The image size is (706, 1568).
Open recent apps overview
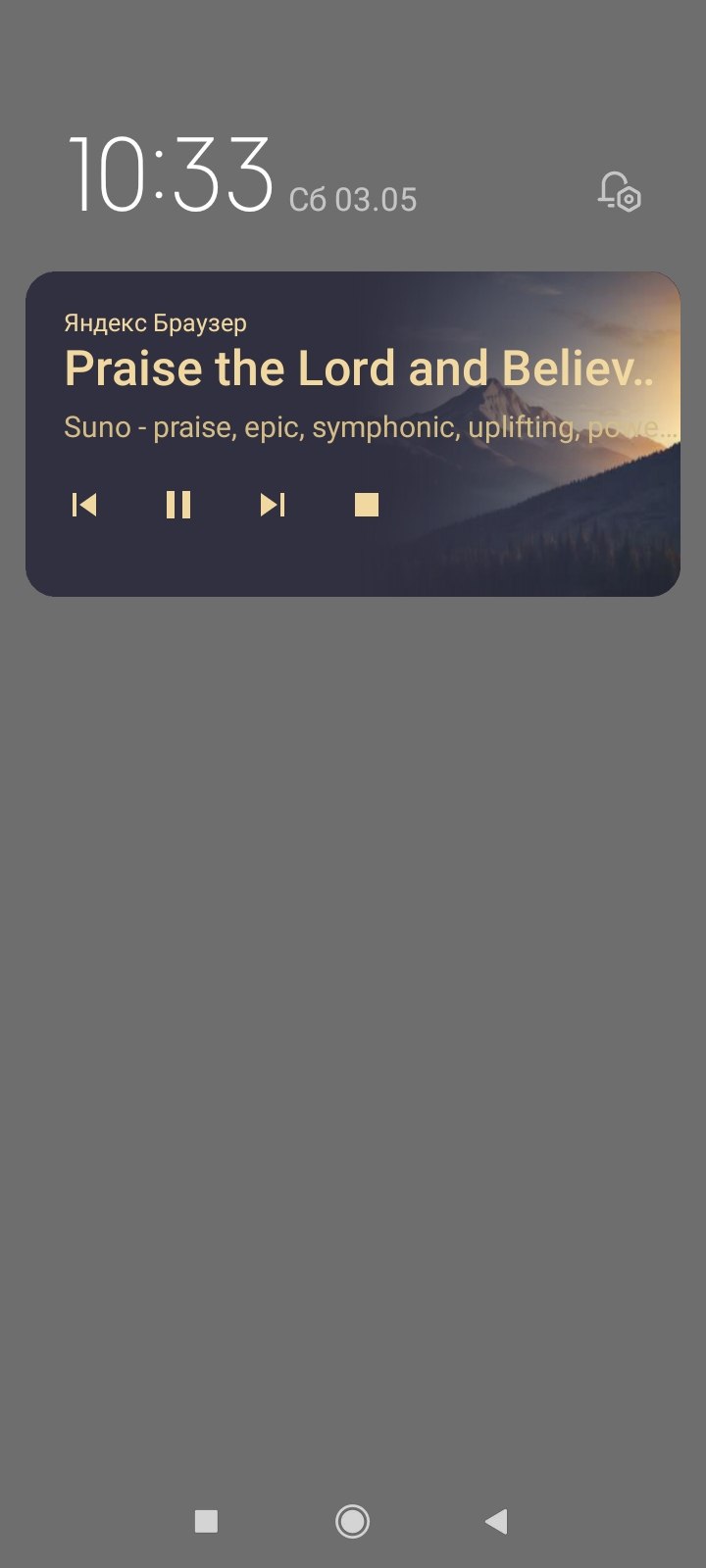(206, 1521)
